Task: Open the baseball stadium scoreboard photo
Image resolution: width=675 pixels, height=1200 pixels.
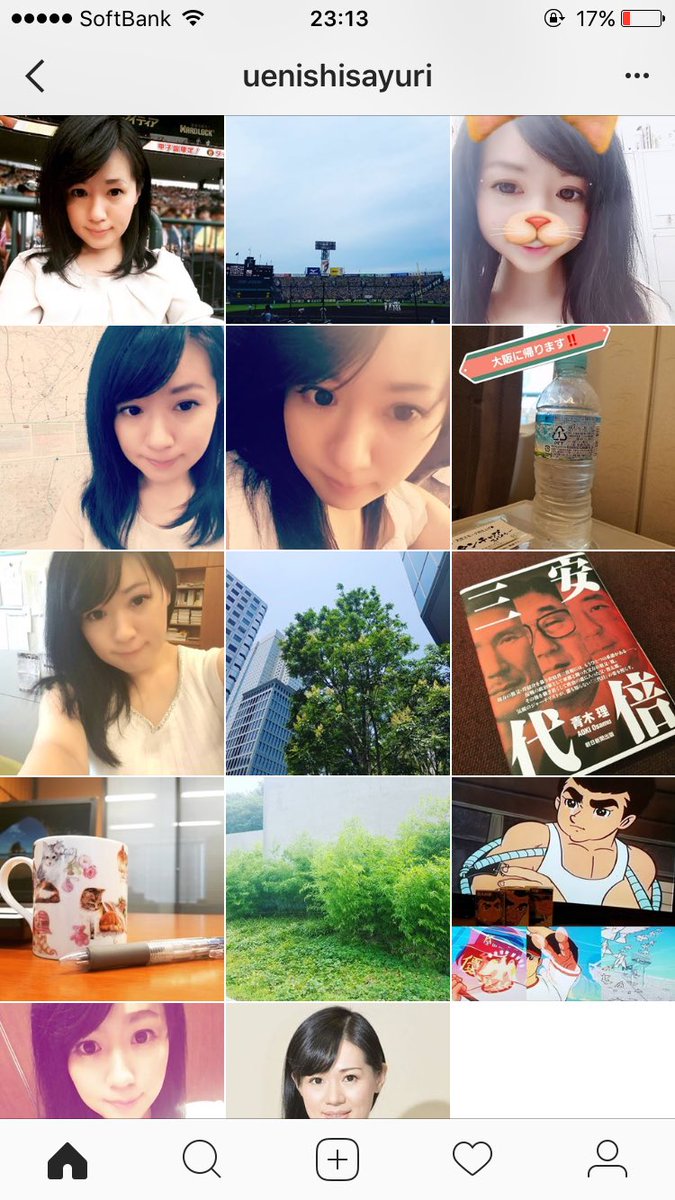Action: [x=337, y=220]
